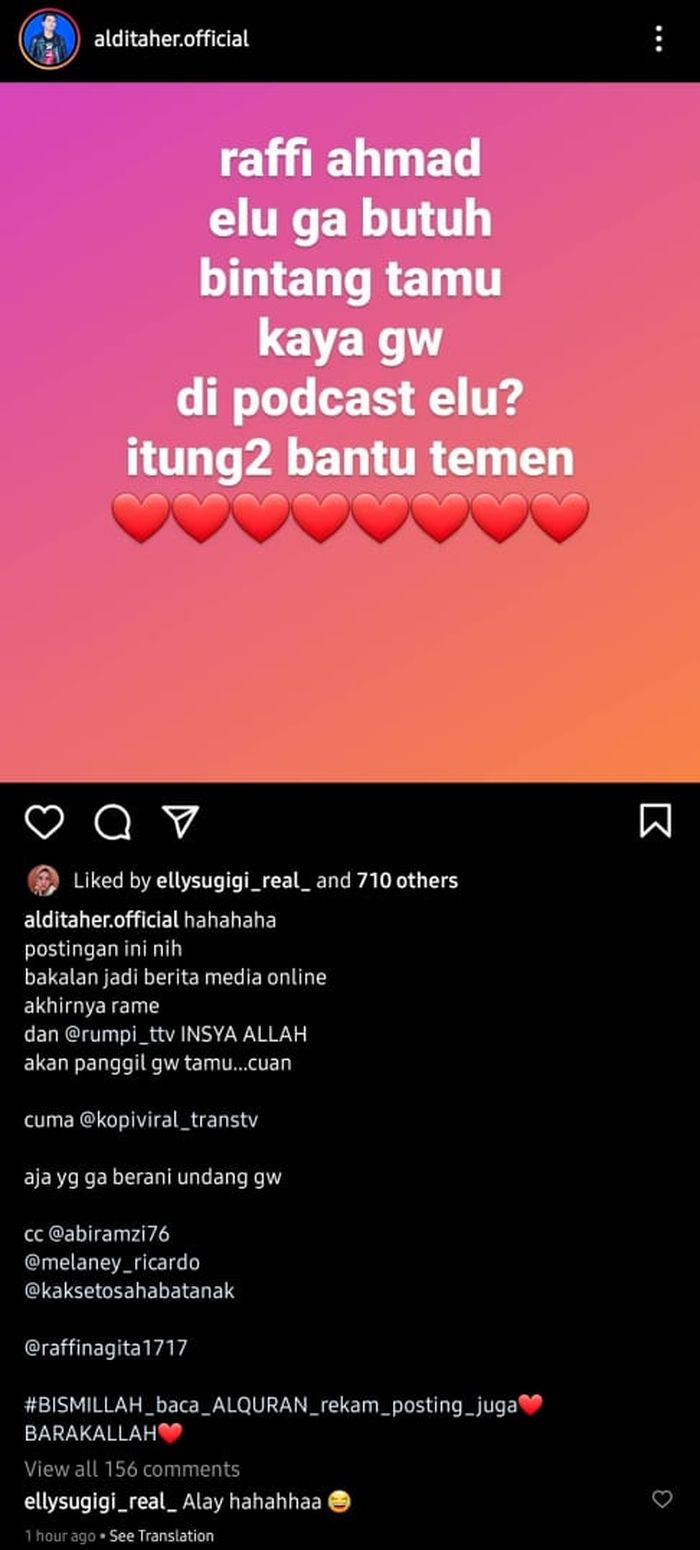Tap the alditaher.official username in header

(x=171, y=39)
